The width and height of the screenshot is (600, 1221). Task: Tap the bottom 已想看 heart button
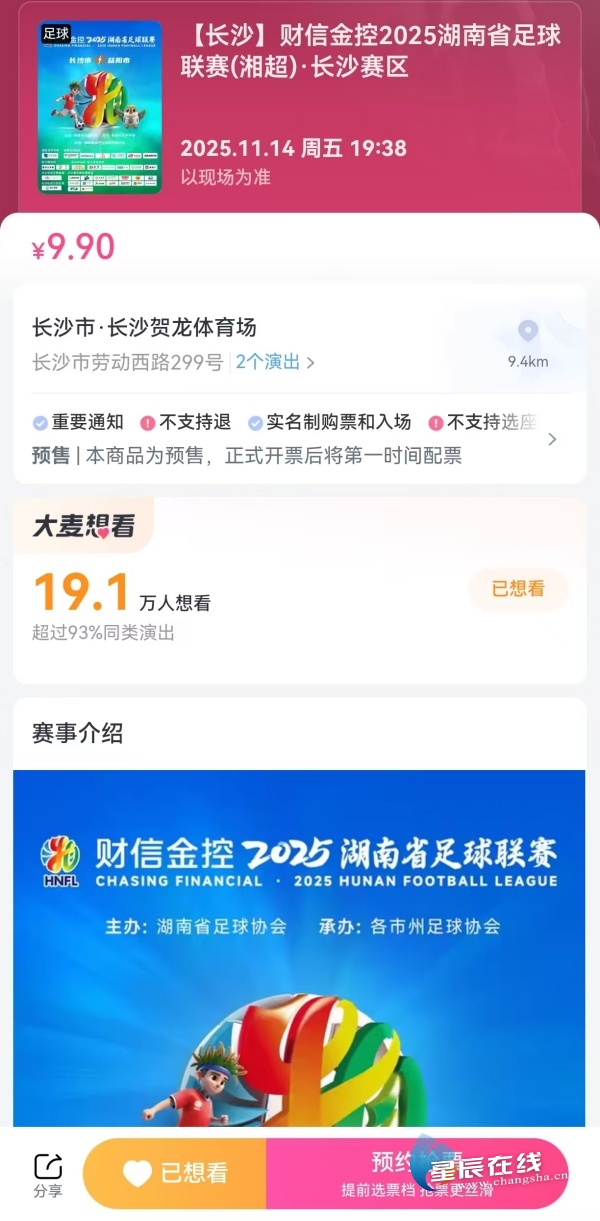coord(175,1173)
